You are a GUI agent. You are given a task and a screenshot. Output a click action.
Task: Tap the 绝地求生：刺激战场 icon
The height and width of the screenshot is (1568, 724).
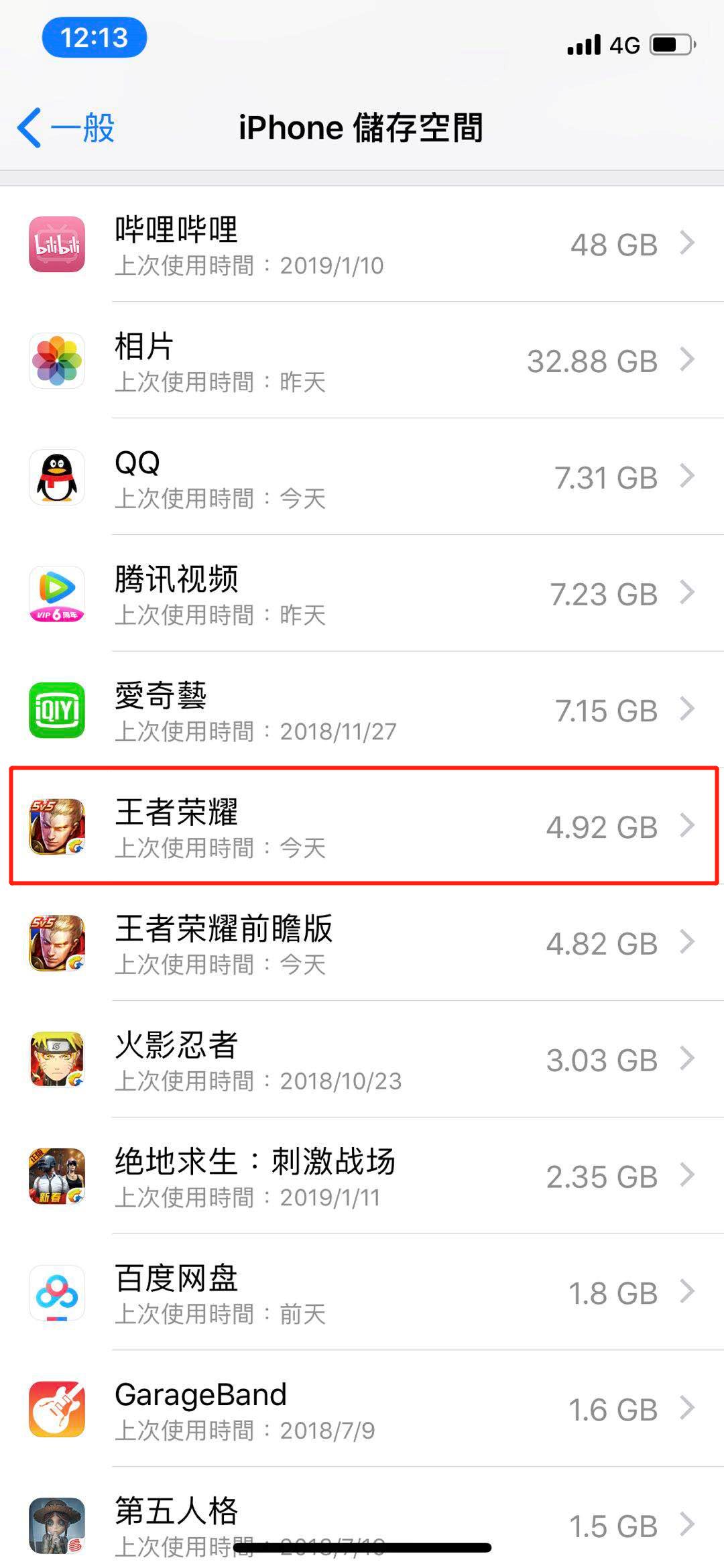pyautogui.click(x=57, y=1176)
